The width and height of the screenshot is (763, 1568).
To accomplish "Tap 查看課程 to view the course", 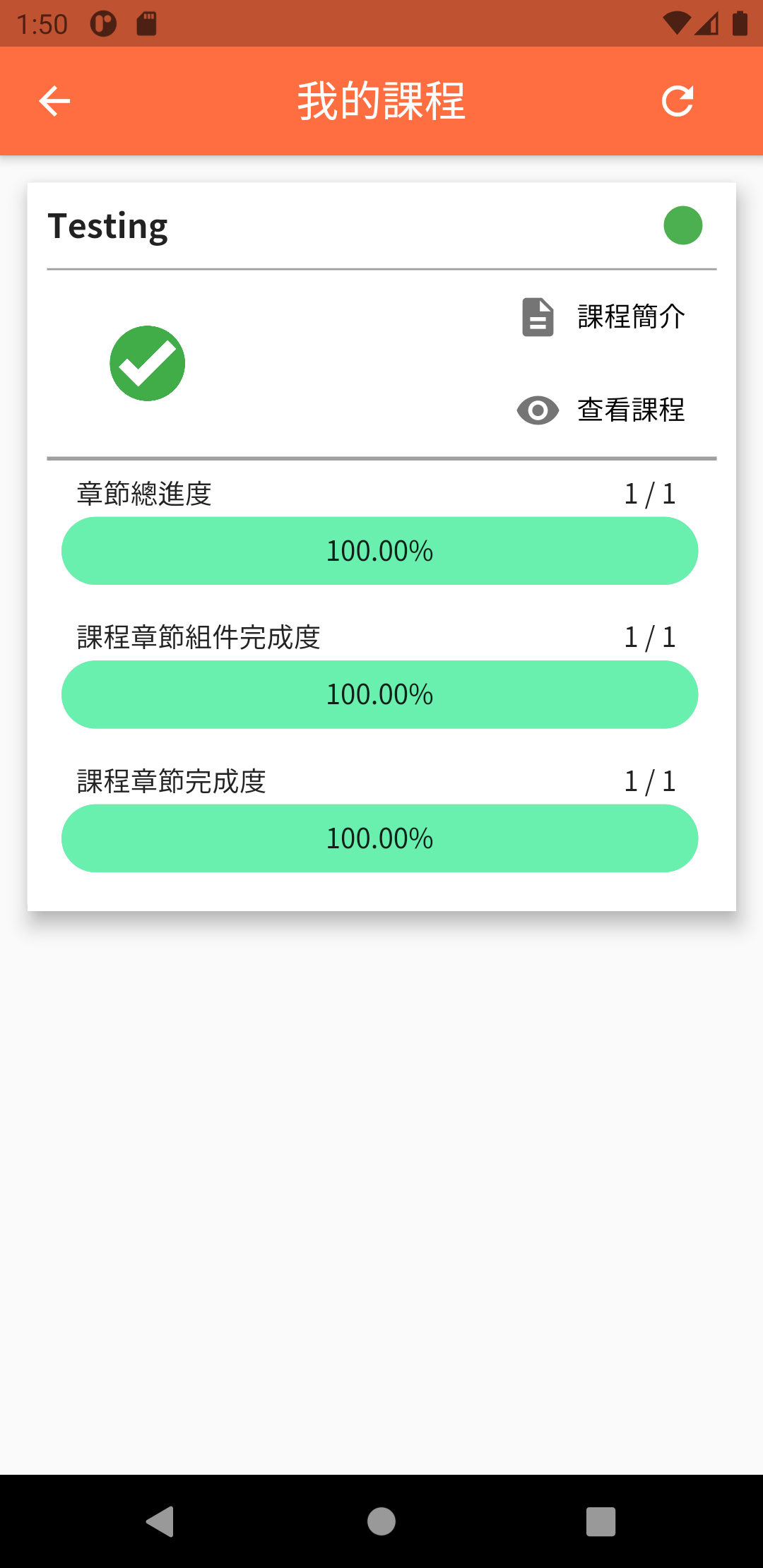I will (x=603, y=410).
